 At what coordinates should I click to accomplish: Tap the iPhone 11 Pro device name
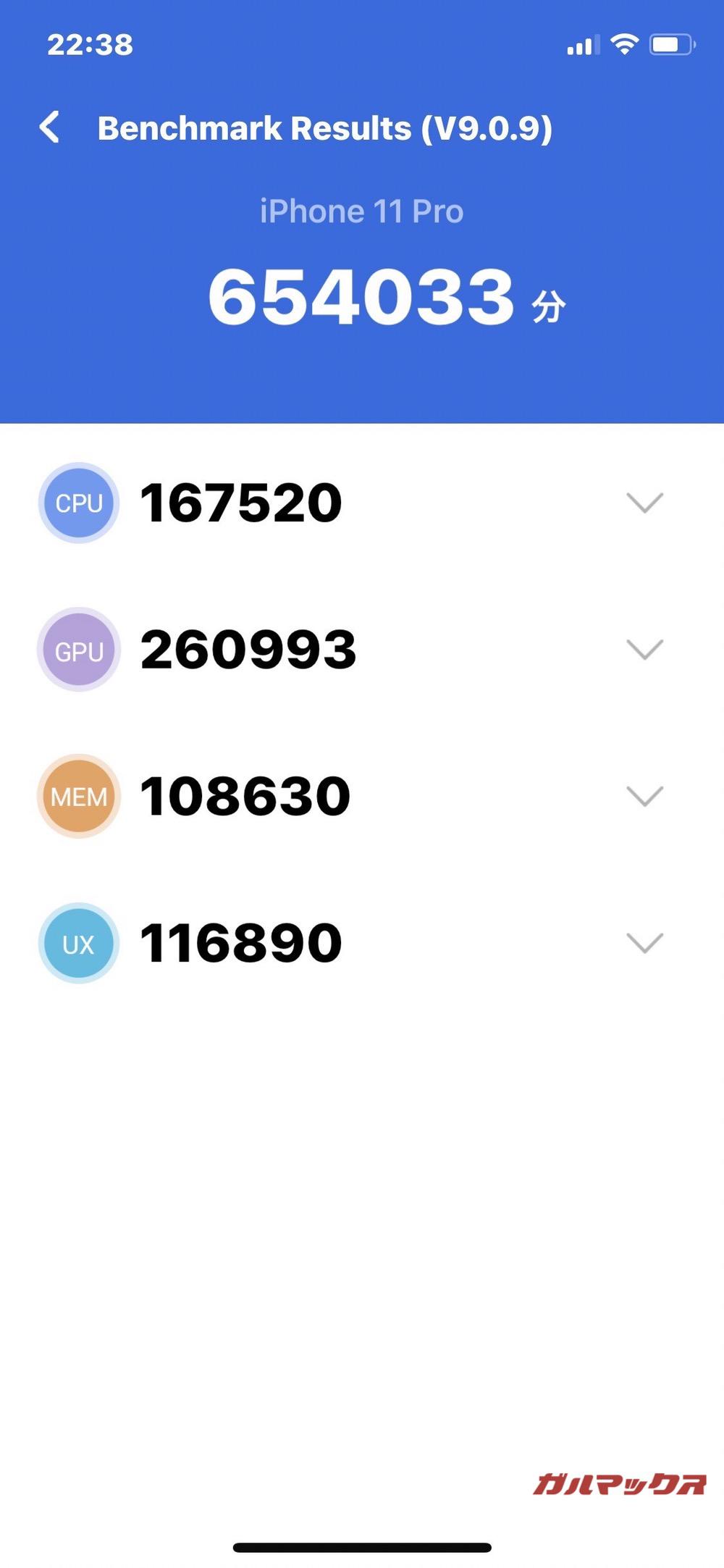point(361,211)
